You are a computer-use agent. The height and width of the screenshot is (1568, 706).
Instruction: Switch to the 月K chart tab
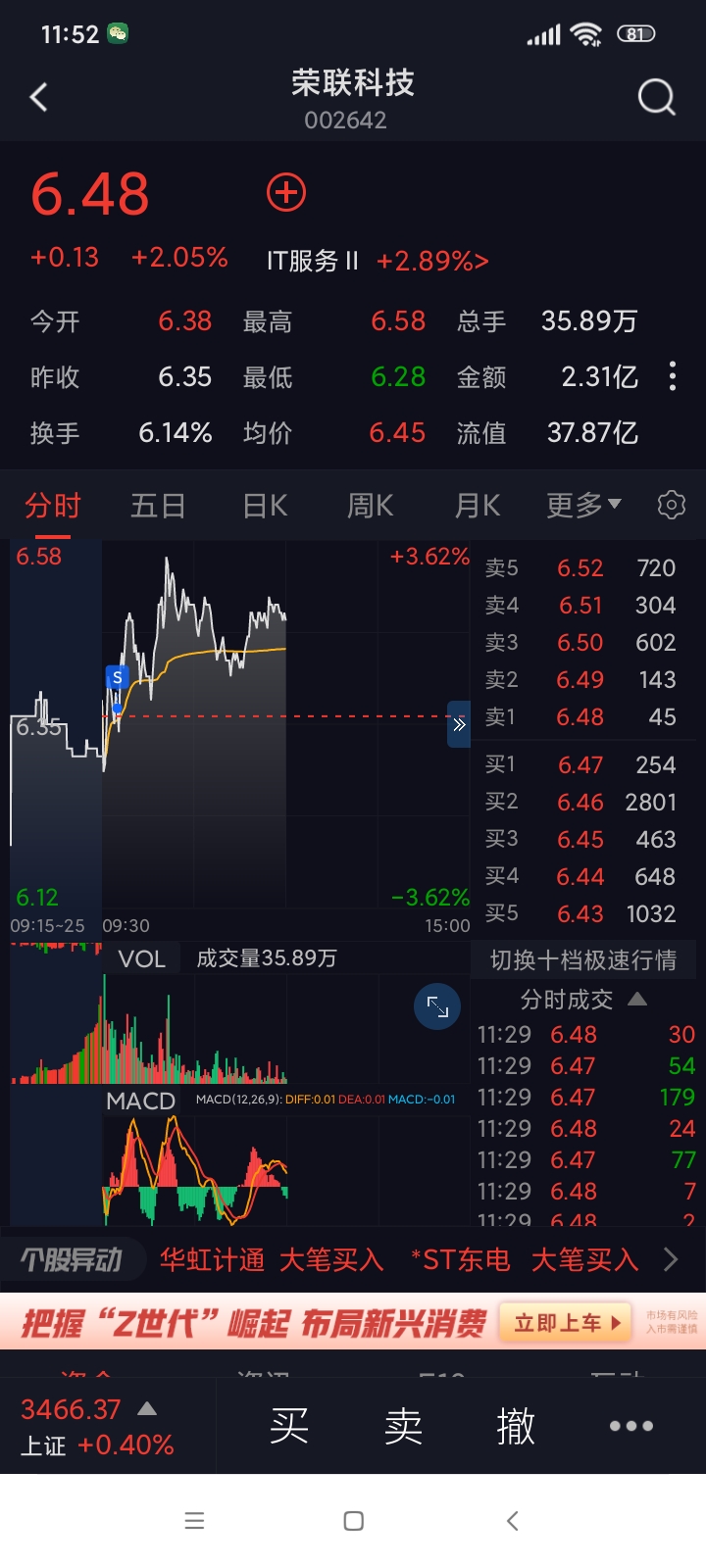[478, 506]
